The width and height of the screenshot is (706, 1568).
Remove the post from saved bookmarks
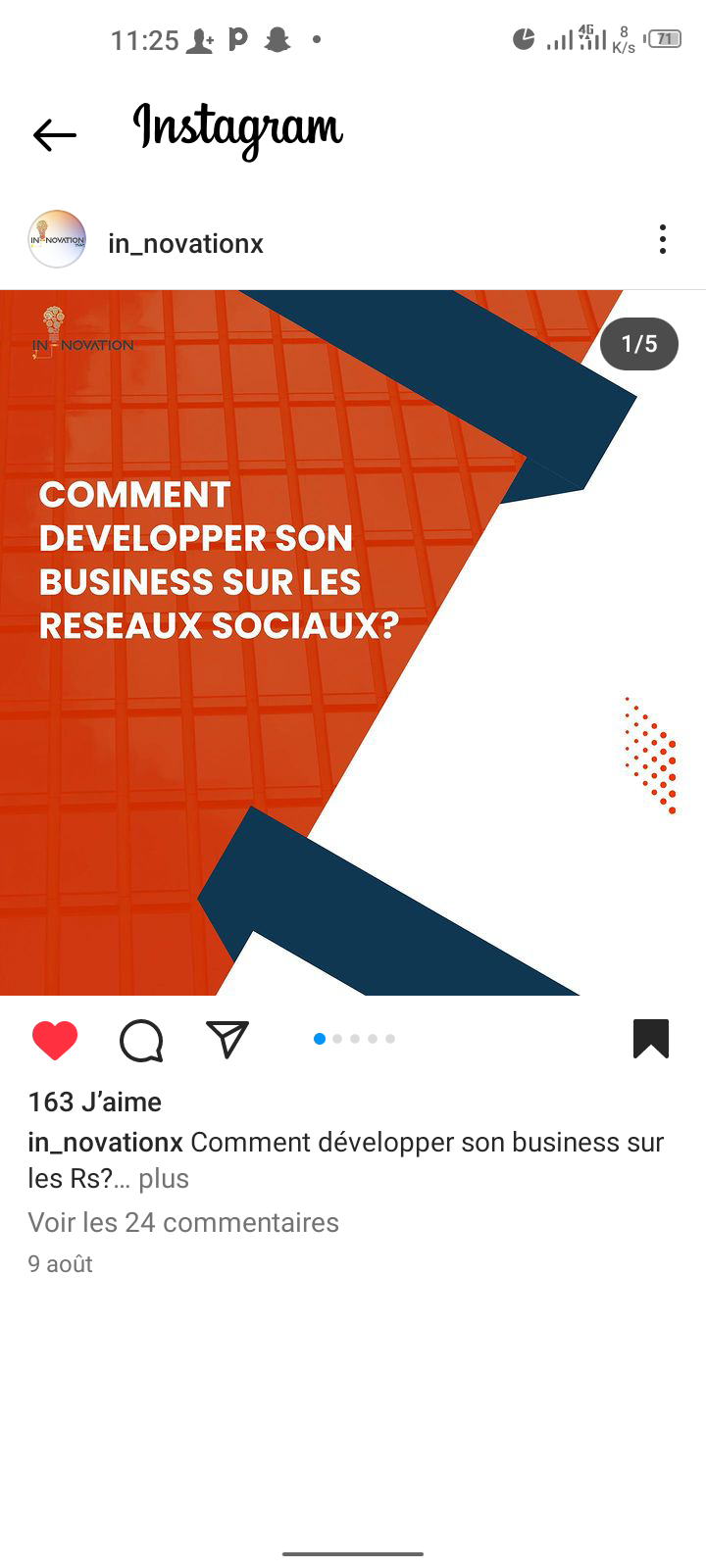tap(651, 1039)
